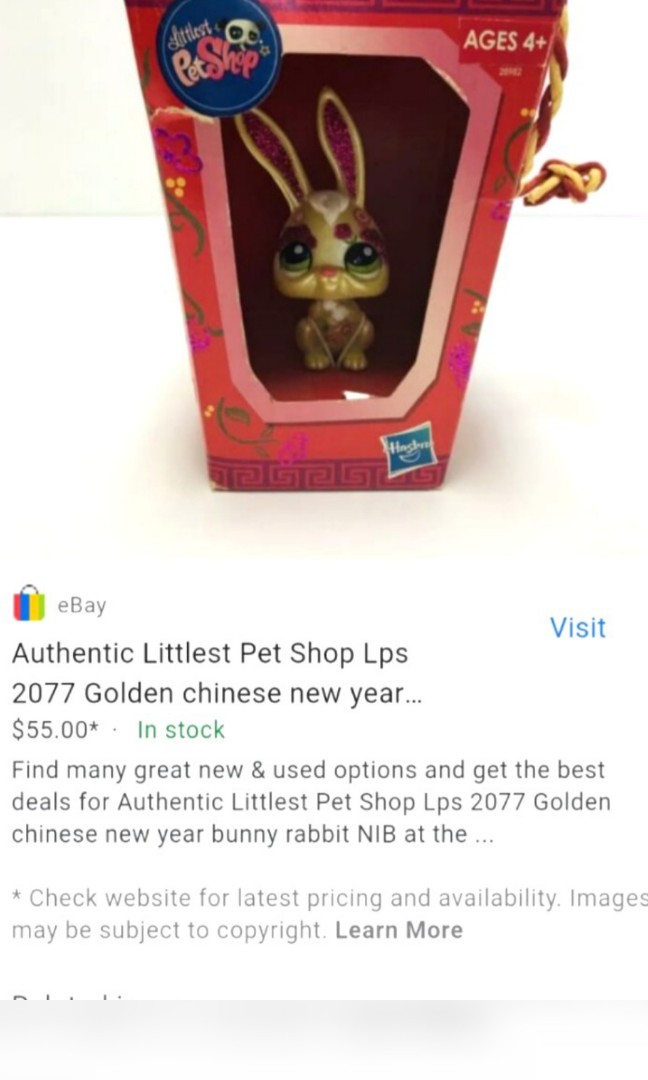This screenshot has width=648, height=1080.
Task: Open the Learn More copyright link
Action: 398,930
